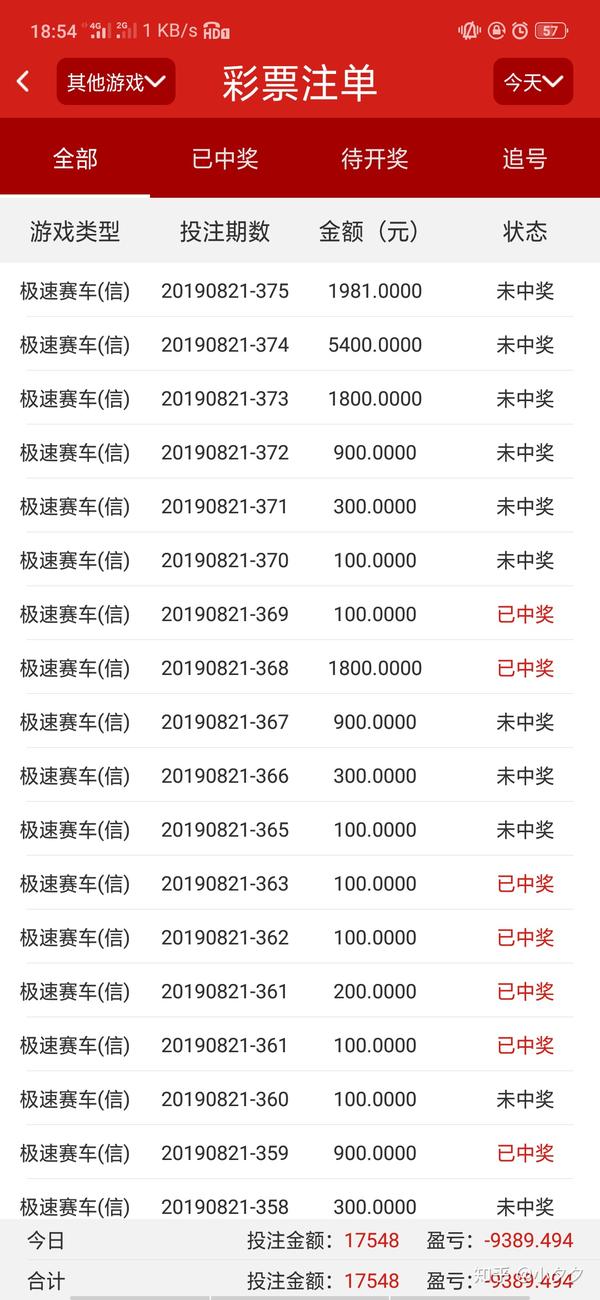
Task: Select the 待开奖 tab
Action: click(375, 159)
